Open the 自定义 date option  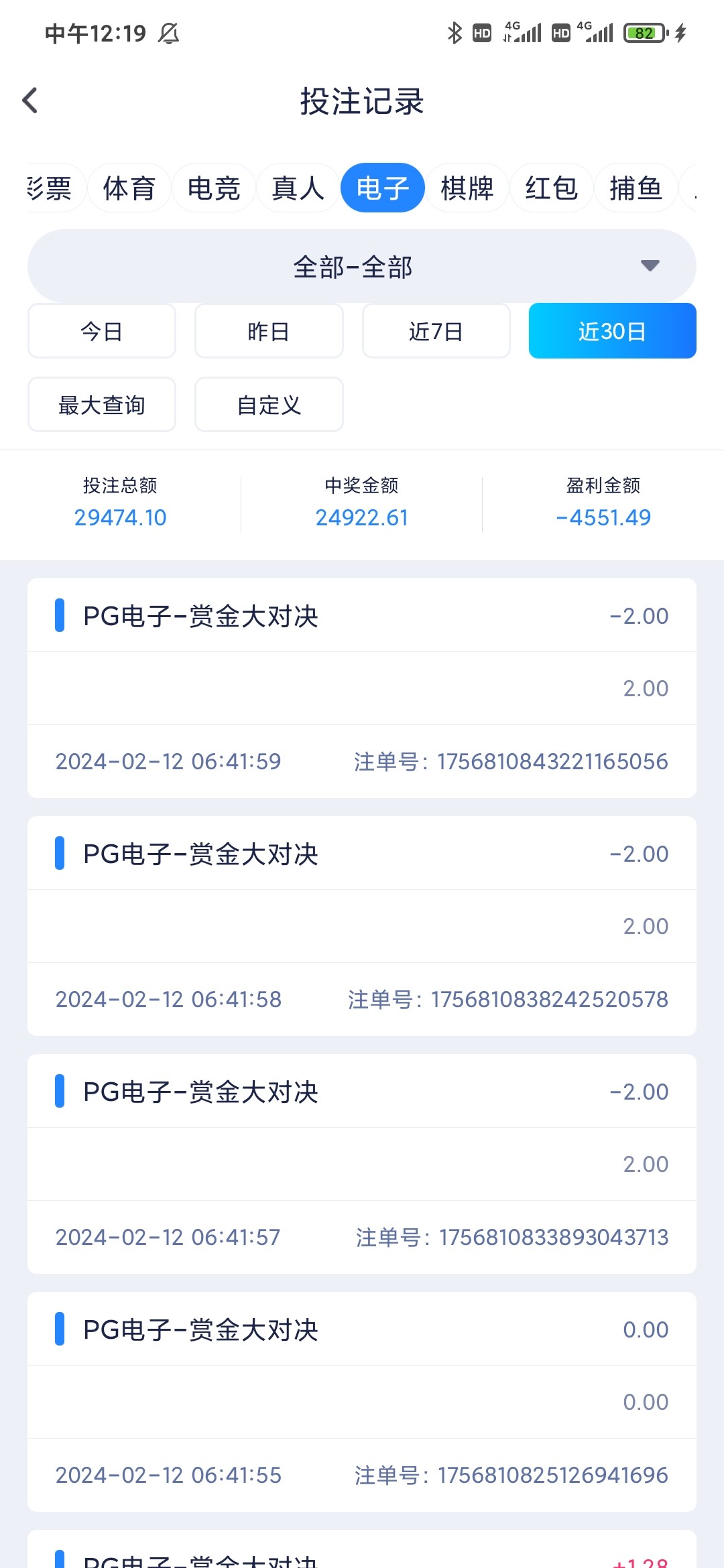tap(269, 405)
